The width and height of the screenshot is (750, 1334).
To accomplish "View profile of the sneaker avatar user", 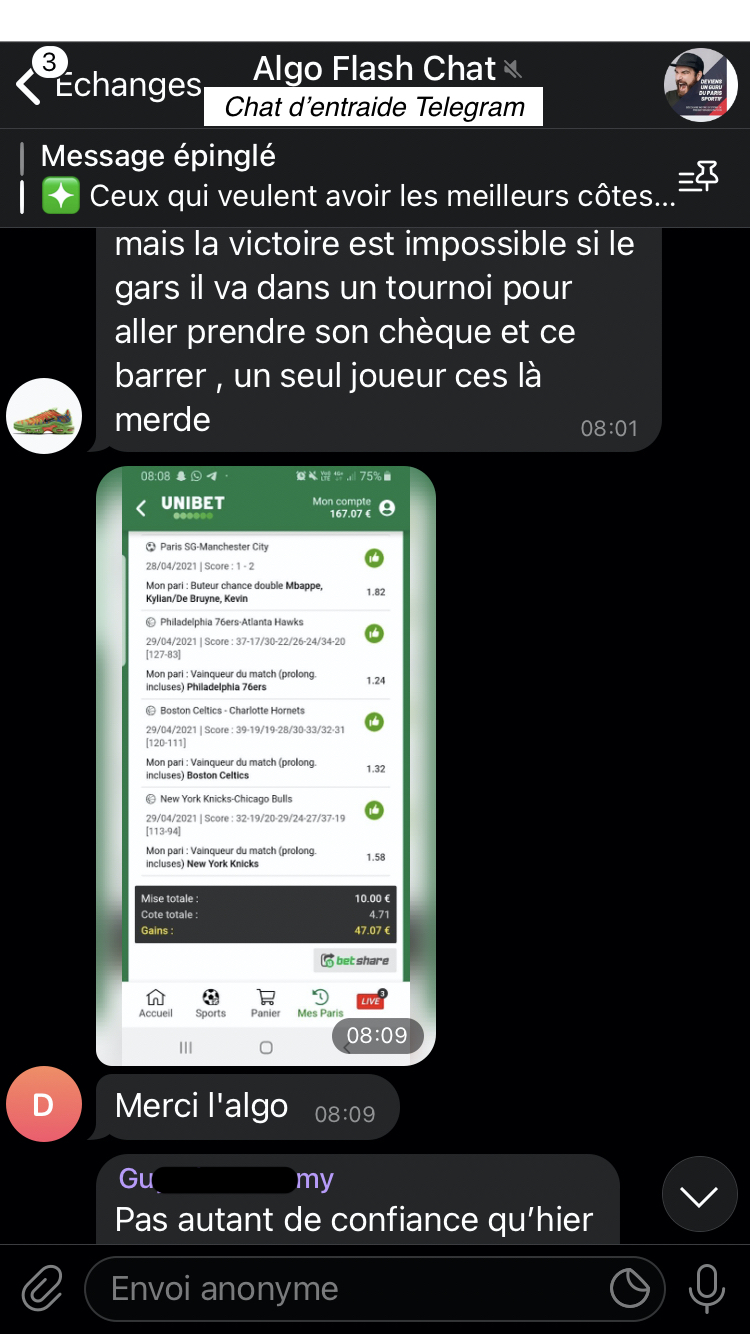I will tap(44, 416).
